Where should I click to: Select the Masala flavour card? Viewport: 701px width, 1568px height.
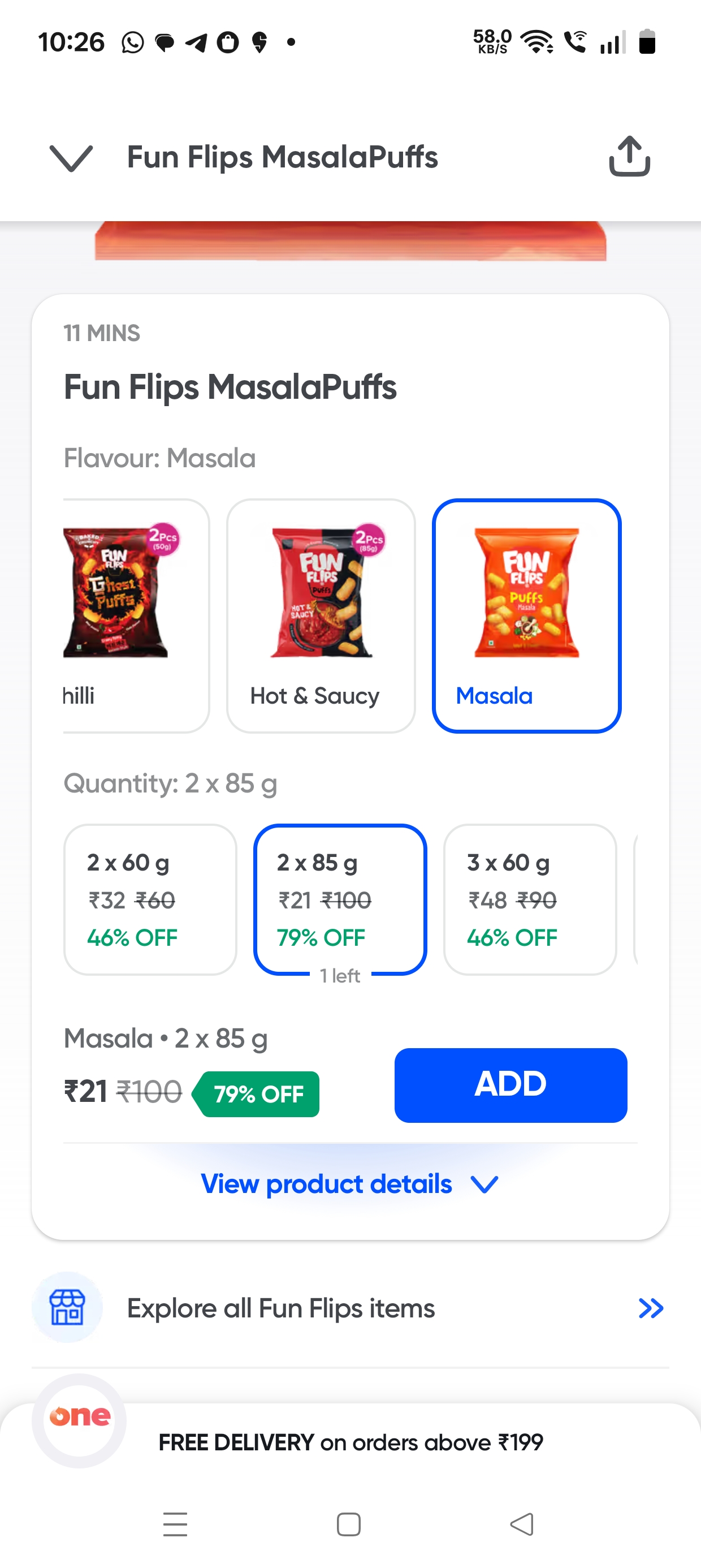[x=526, y=615]
